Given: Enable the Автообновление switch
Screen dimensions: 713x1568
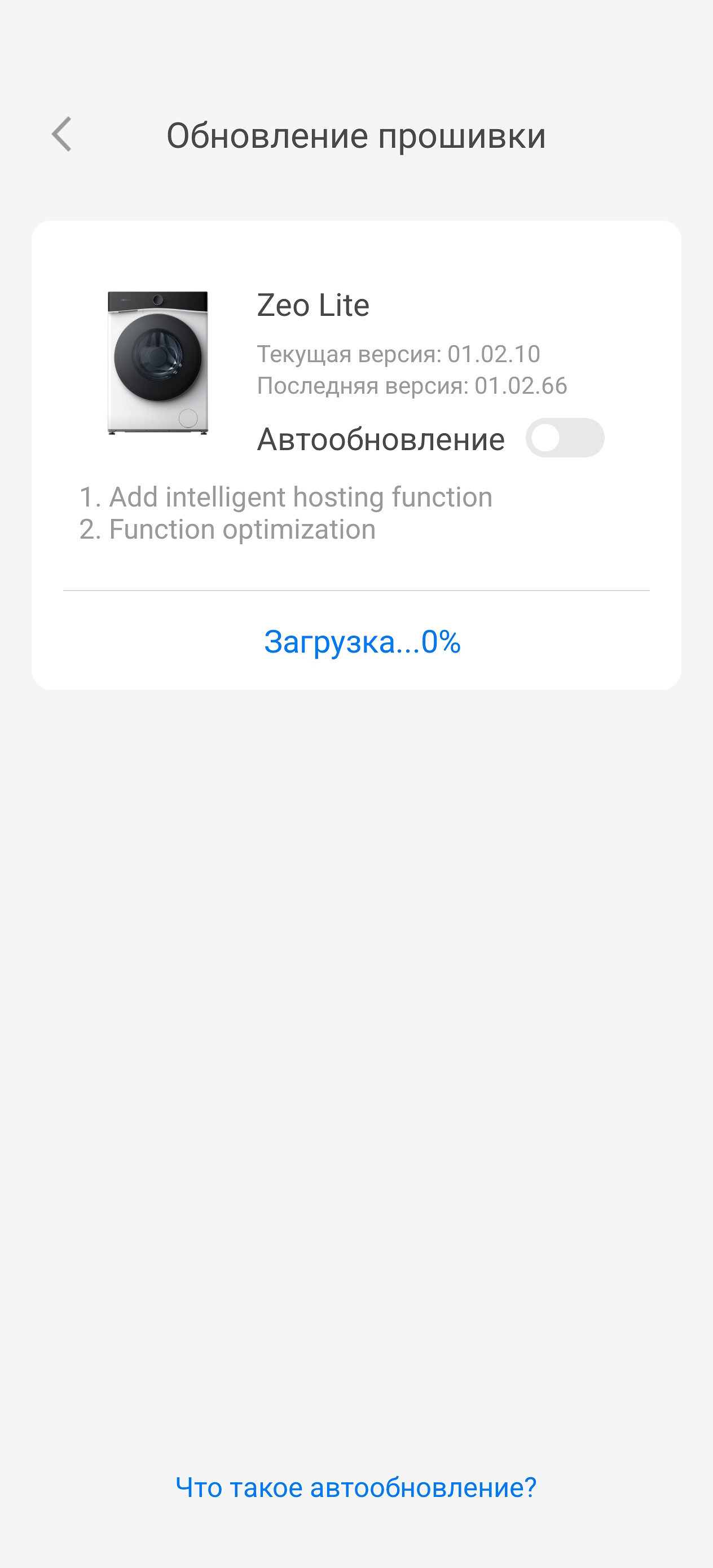Looking at the screenshot, I should tap(565, 438).
